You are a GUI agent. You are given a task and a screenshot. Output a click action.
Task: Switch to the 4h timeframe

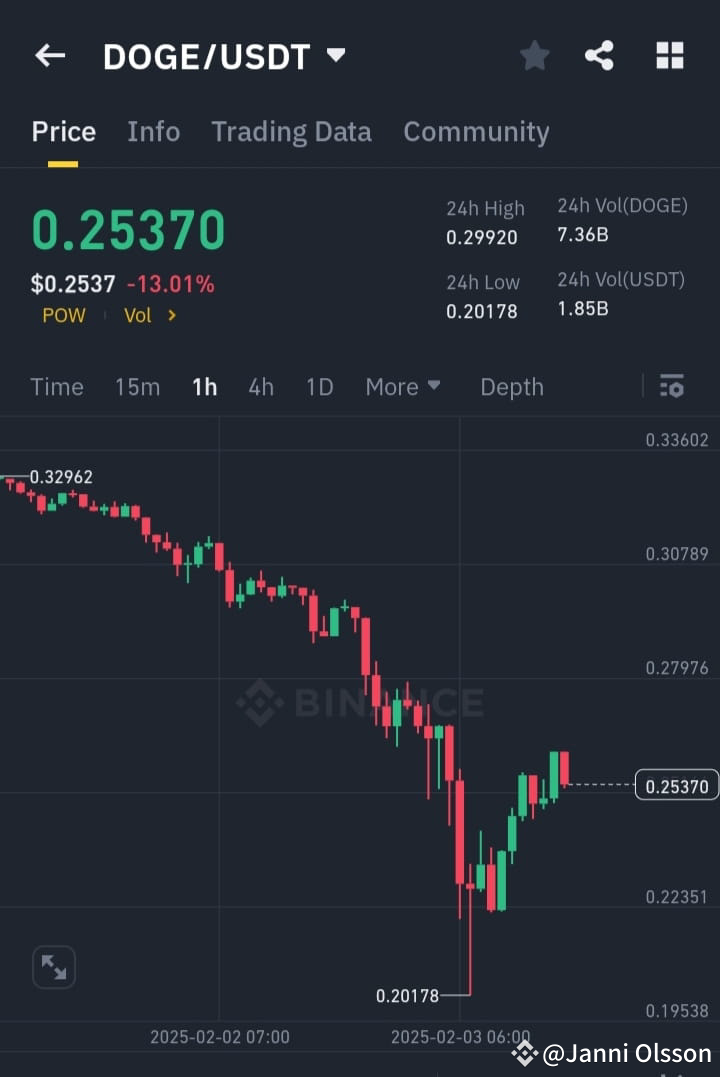[x=261, y=387]
